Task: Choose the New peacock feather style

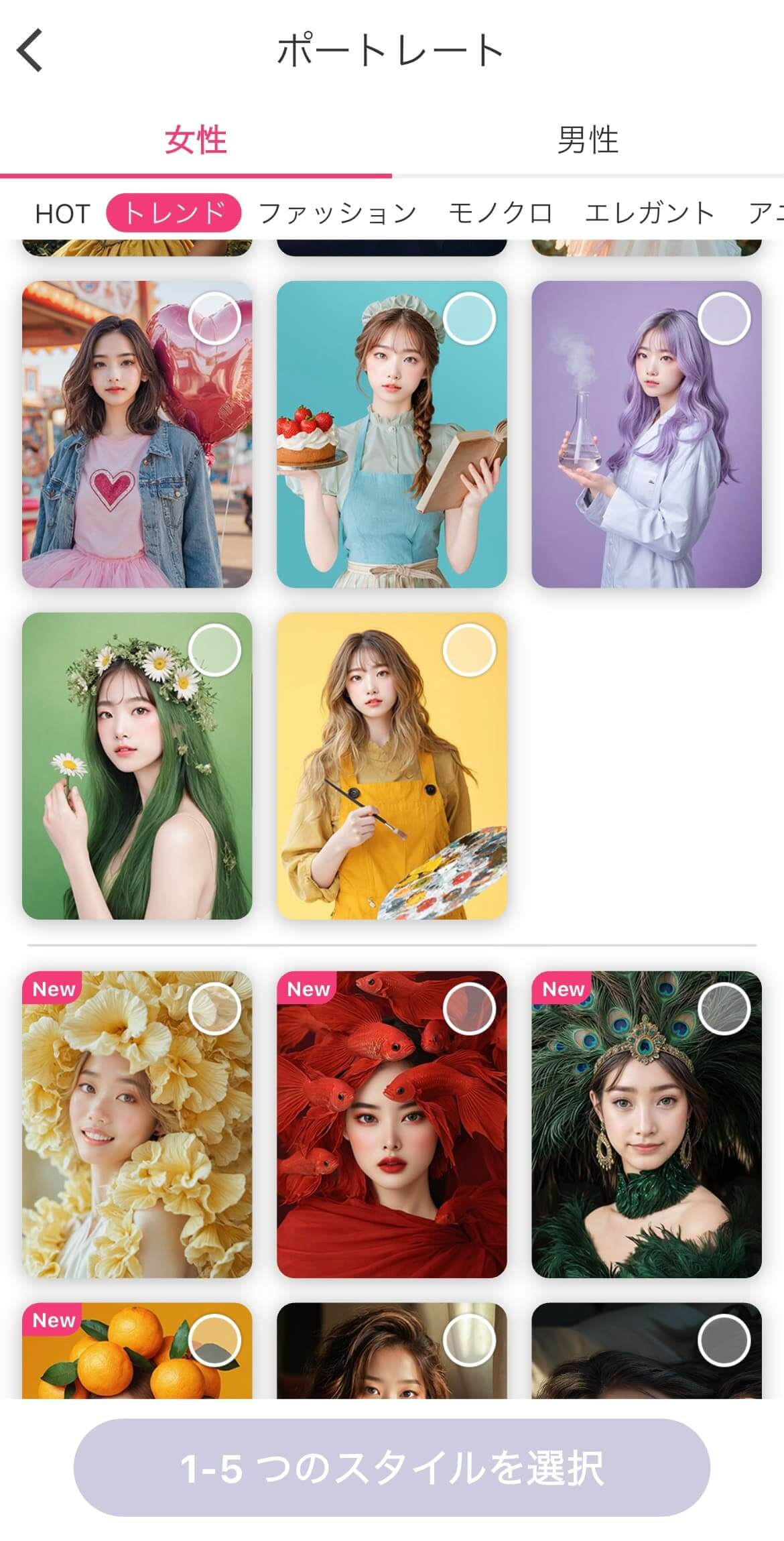Action: (646, 1124)
